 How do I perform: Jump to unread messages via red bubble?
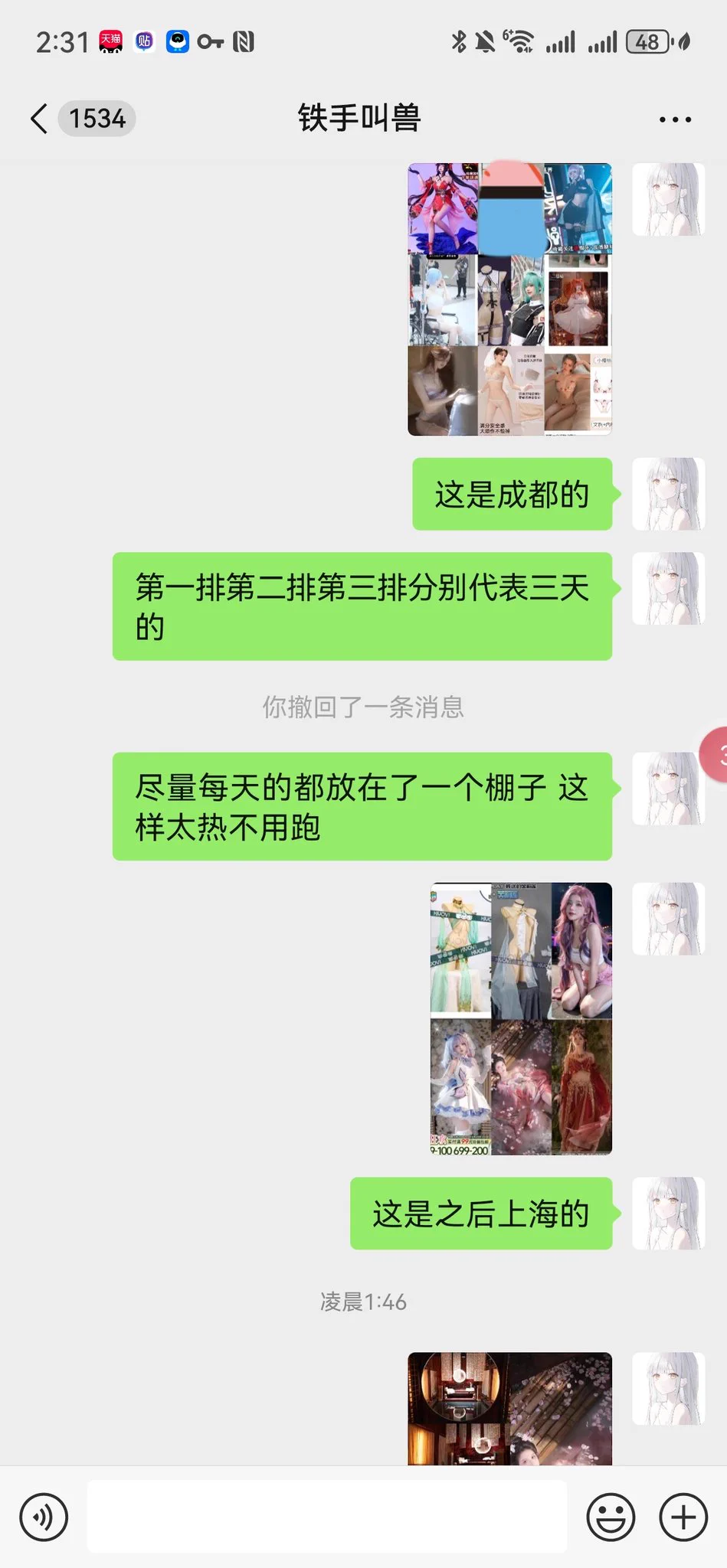[716, 755]
